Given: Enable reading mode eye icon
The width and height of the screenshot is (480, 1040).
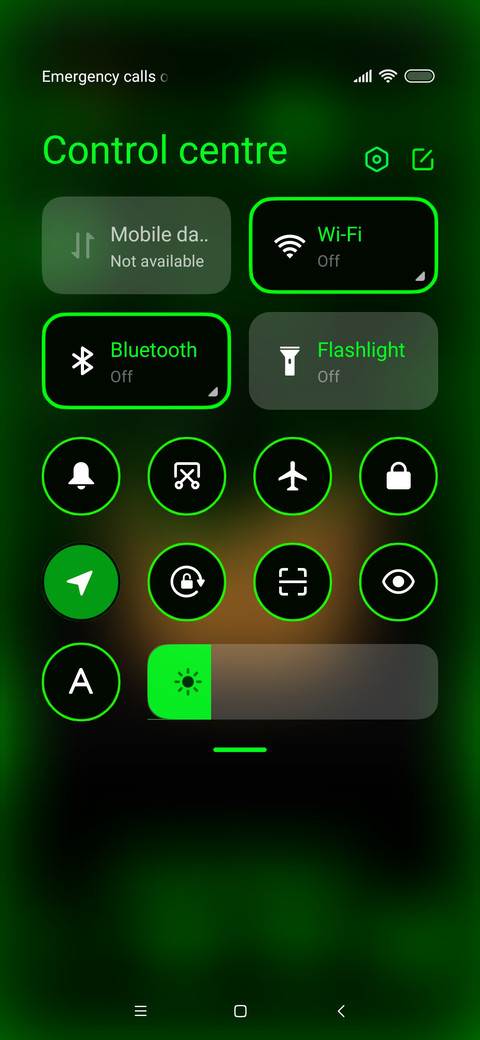Looking at the screenshot, I should pos(398,582).
